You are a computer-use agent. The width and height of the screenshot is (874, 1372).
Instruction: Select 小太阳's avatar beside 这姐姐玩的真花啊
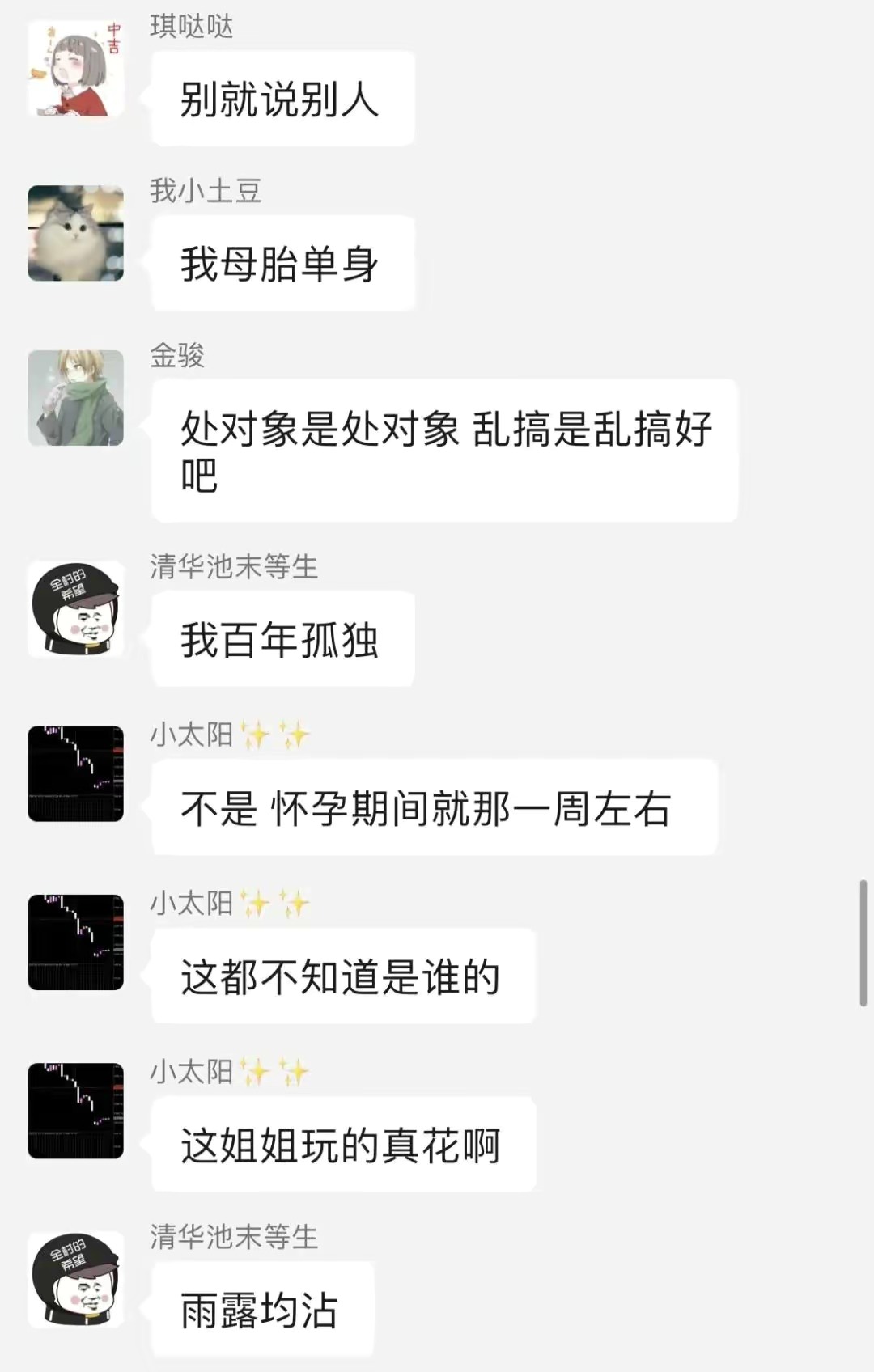(75, 1110)
